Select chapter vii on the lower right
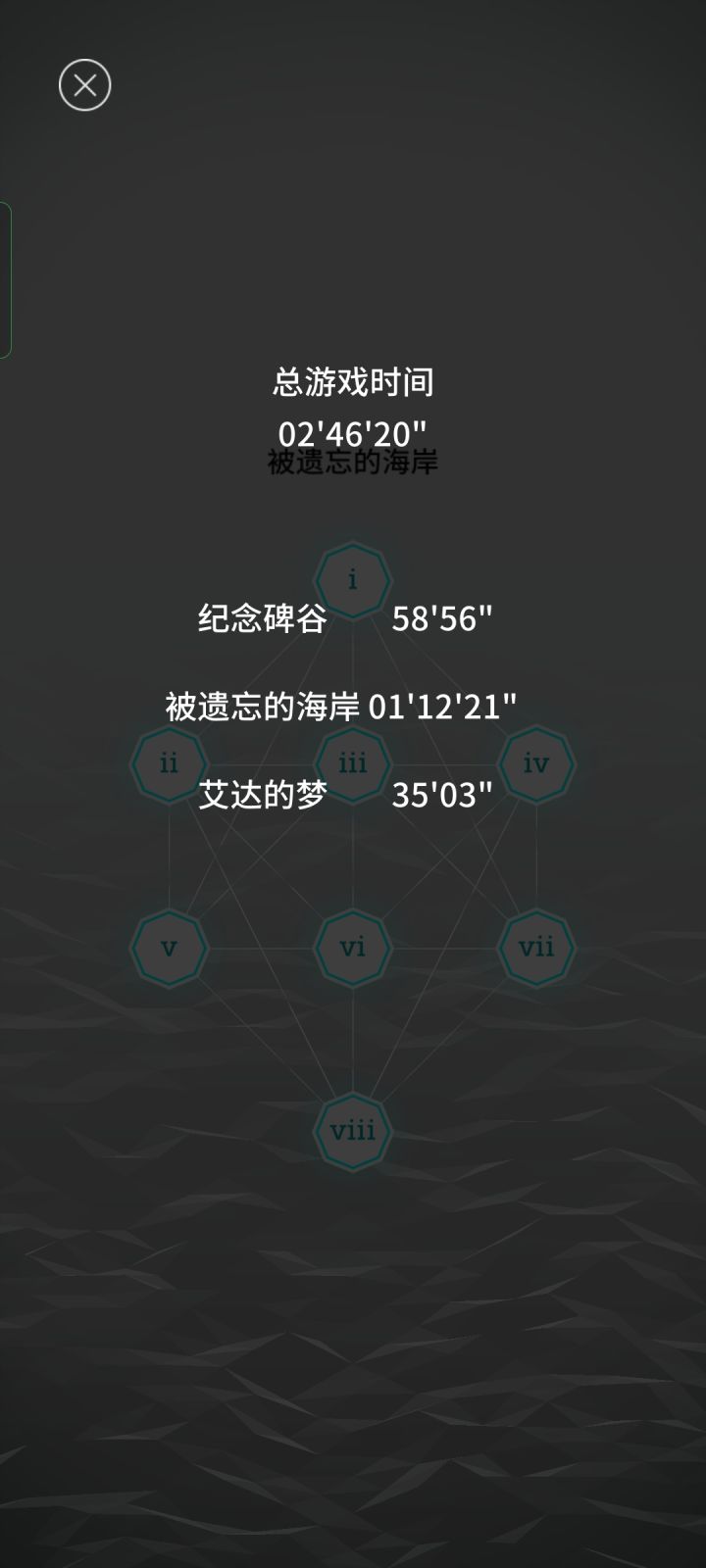 point(536,948)
